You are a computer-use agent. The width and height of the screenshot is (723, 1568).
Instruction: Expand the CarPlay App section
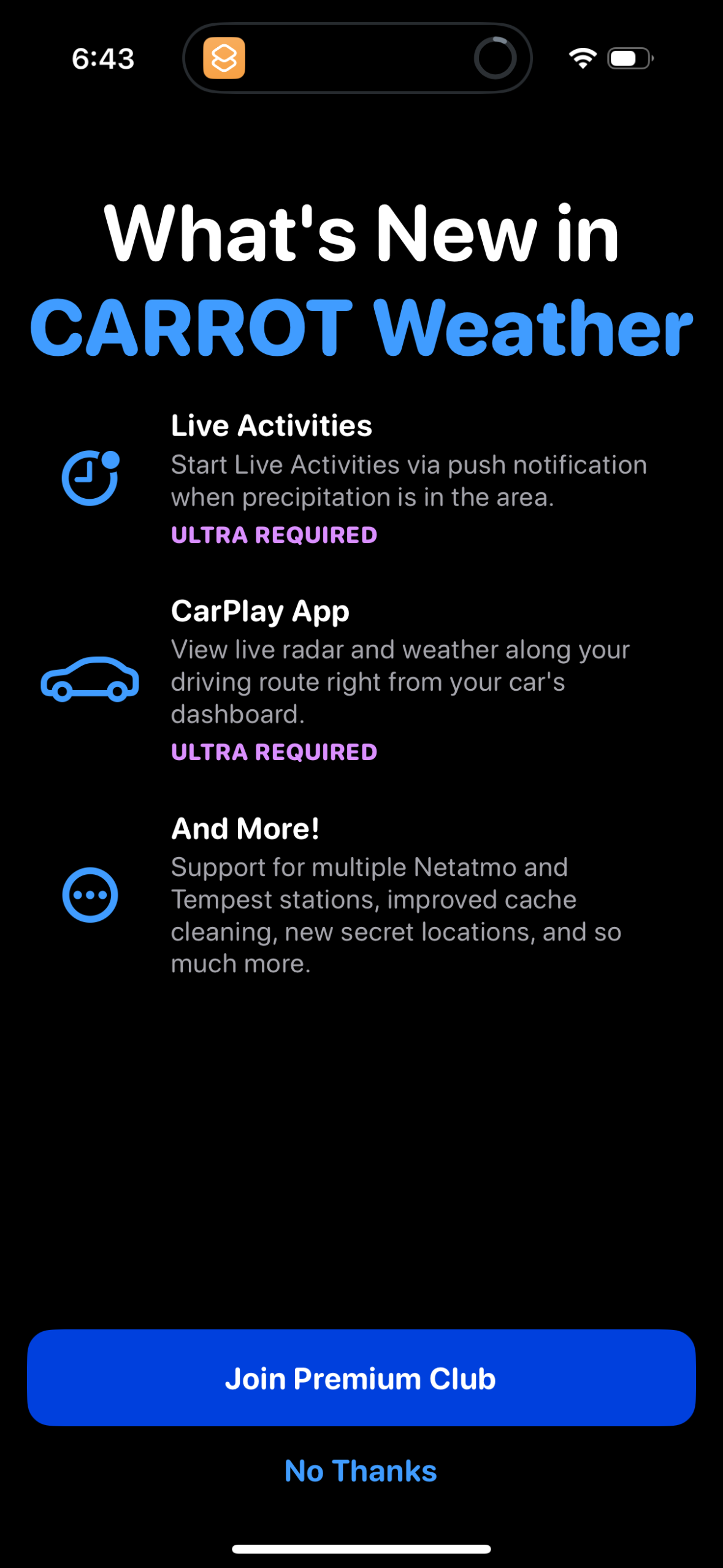362,681
